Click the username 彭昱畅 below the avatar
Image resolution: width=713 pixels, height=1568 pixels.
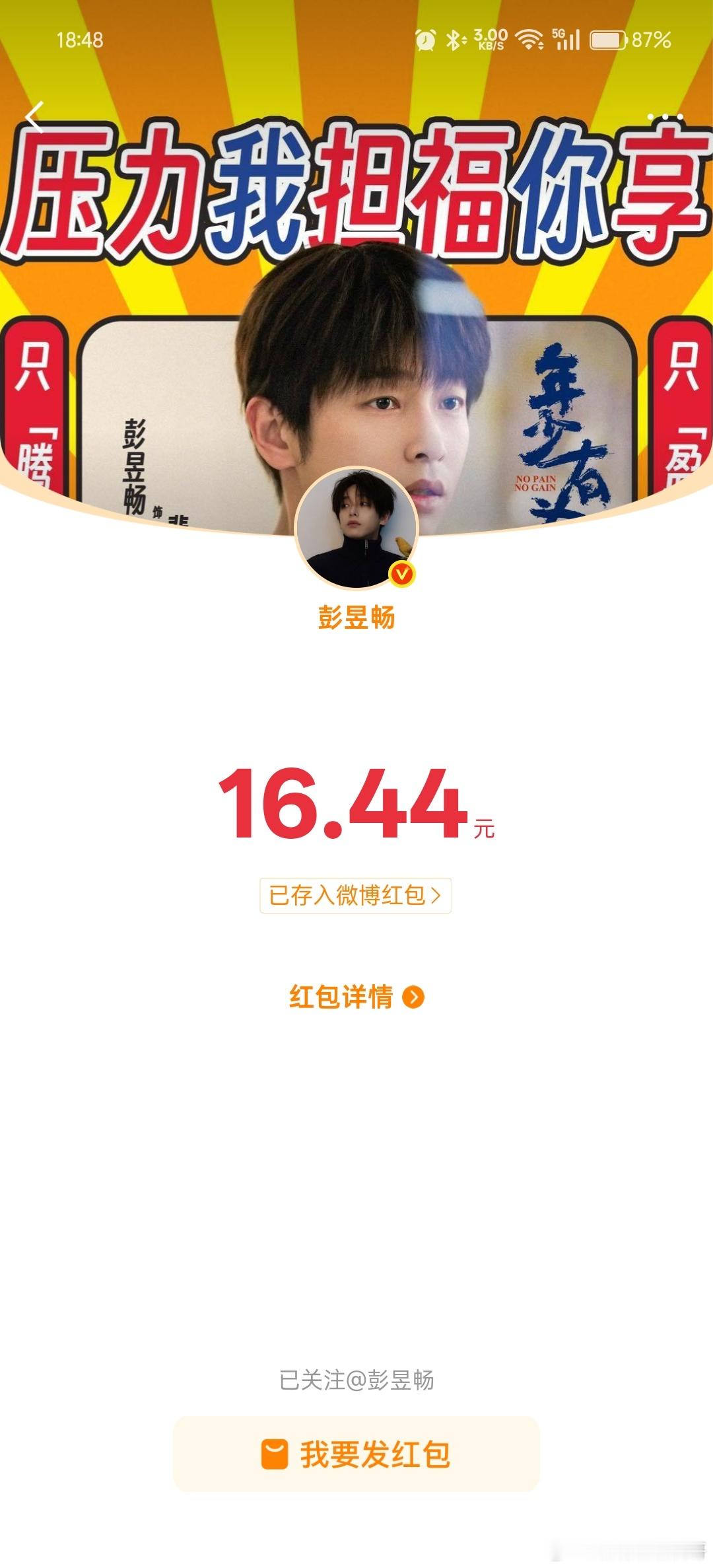coord(356,618)
